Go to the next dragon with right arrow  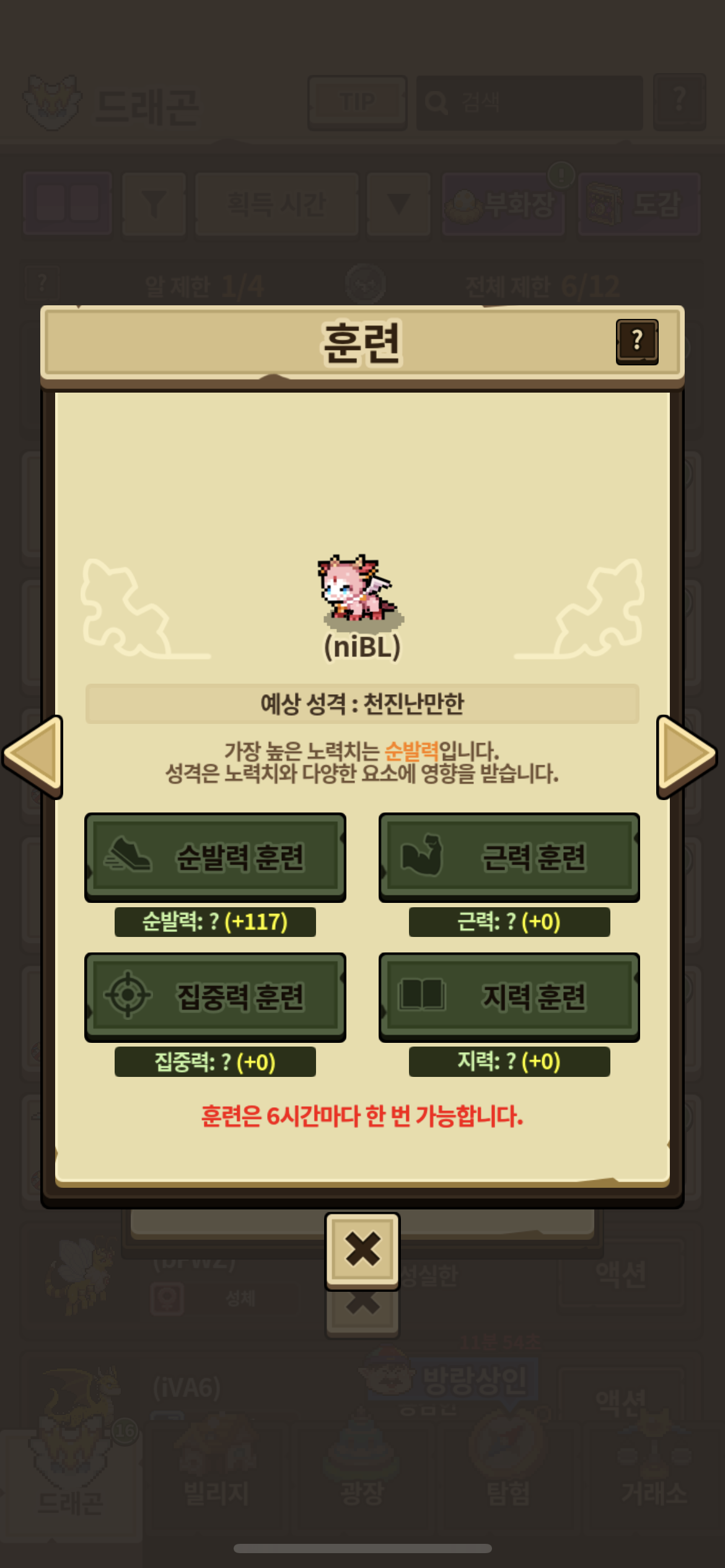tap(687, 756)
